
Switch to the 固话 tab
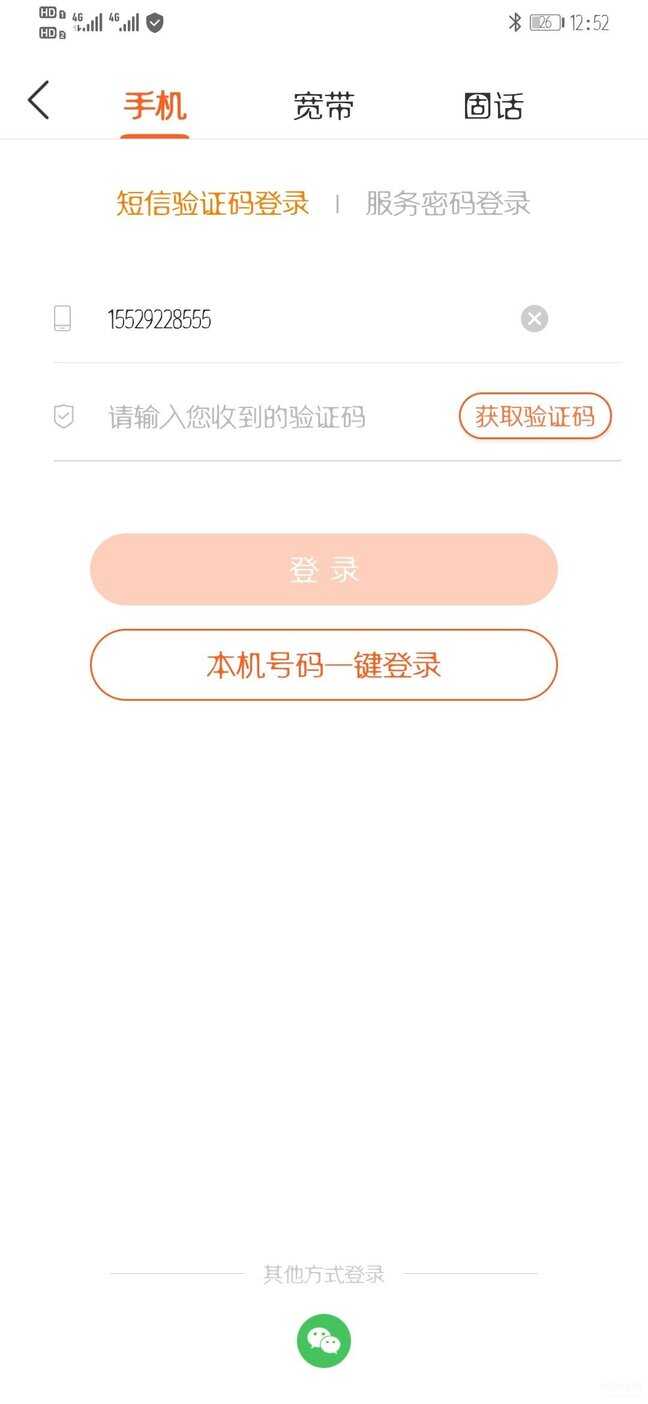pyautogui.click(x=493, y=106)
